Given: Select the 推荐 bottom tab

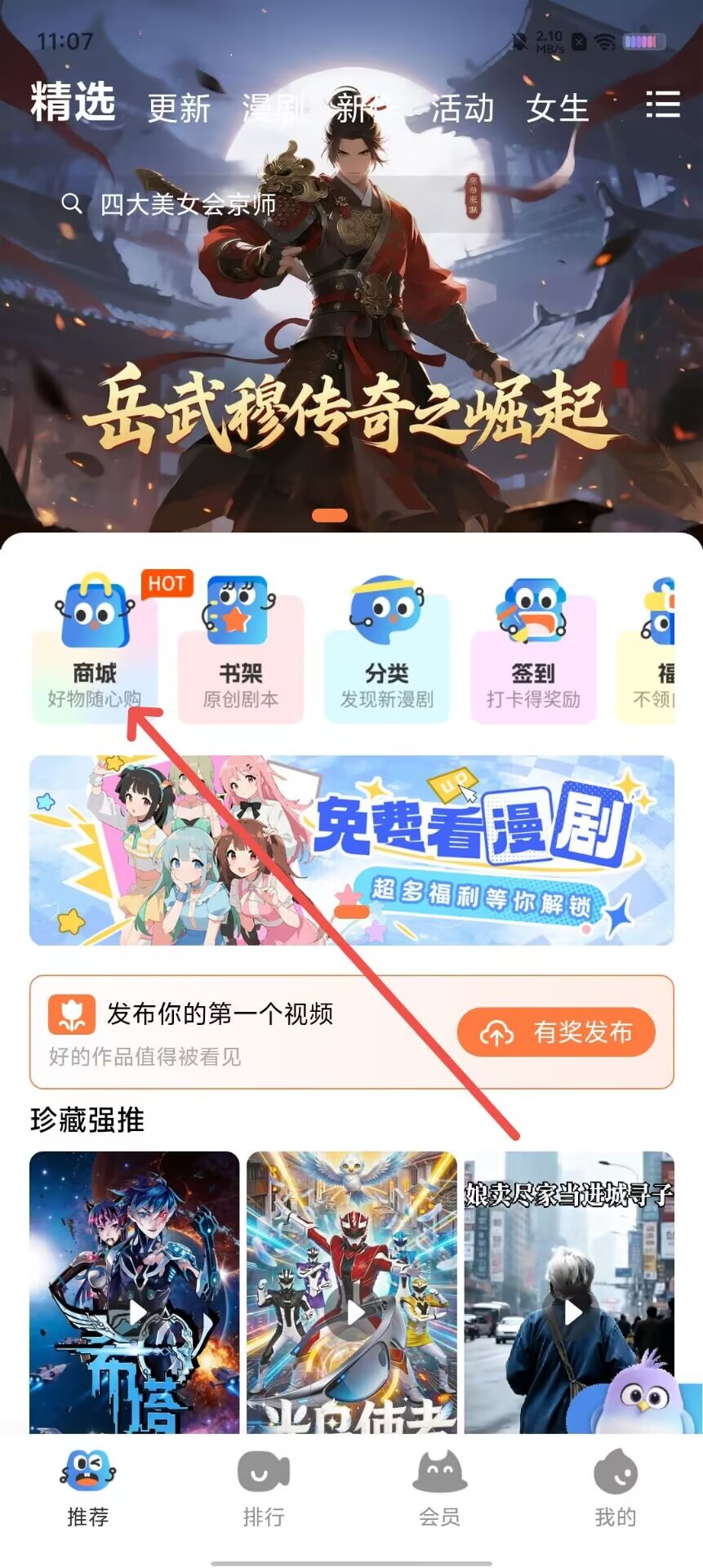Looking at the screenshot, I should [87, 1490].
